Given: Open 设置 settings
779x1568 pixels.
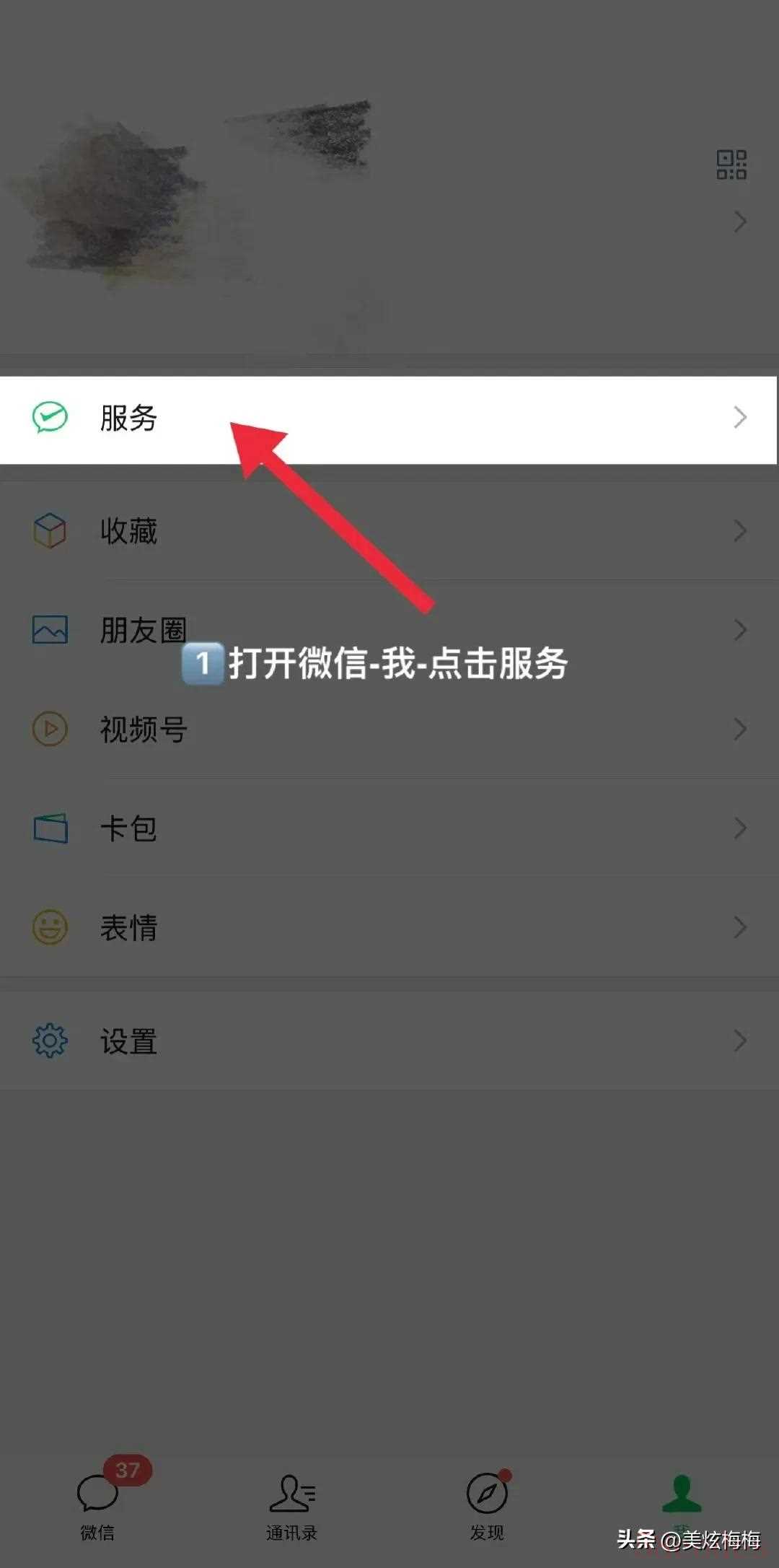Looking at the screenshot, I should (388, 1041).
